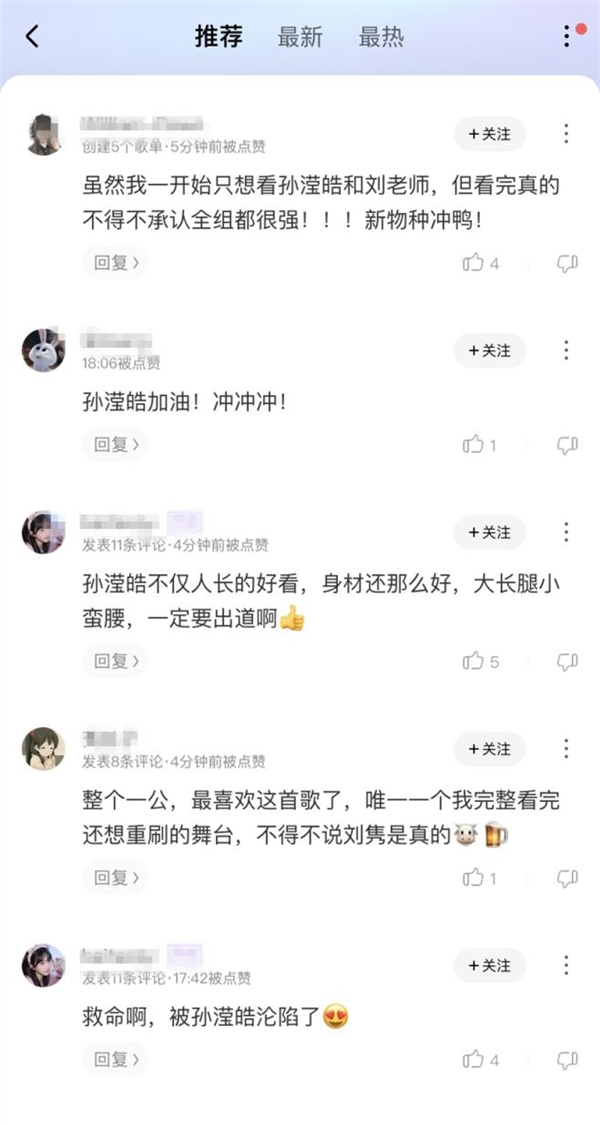Go back using the top-left arrow
Viewport: 600px width, 1125px height.
click(32, 37)
